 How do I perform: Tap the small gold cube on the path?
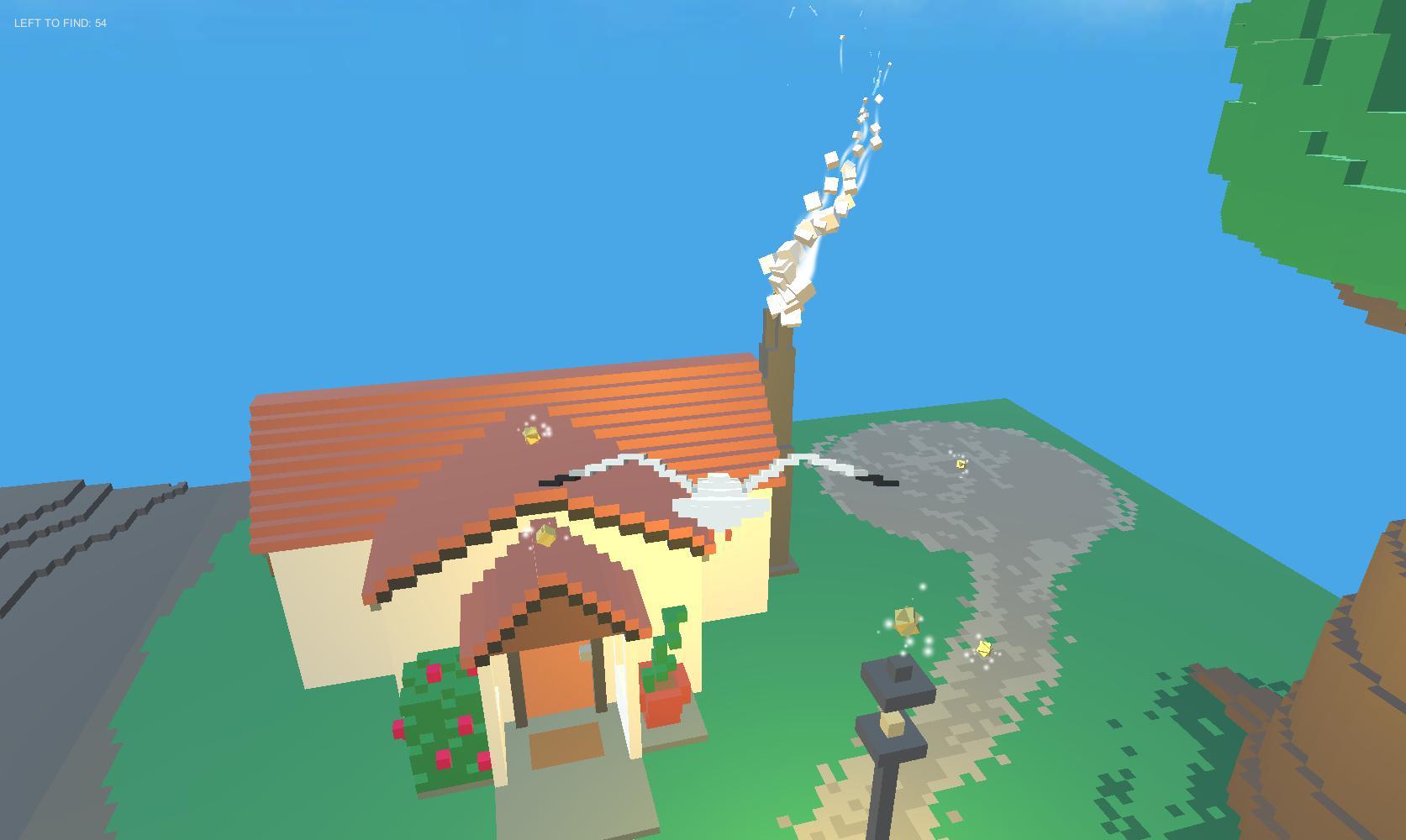point(983,648)
